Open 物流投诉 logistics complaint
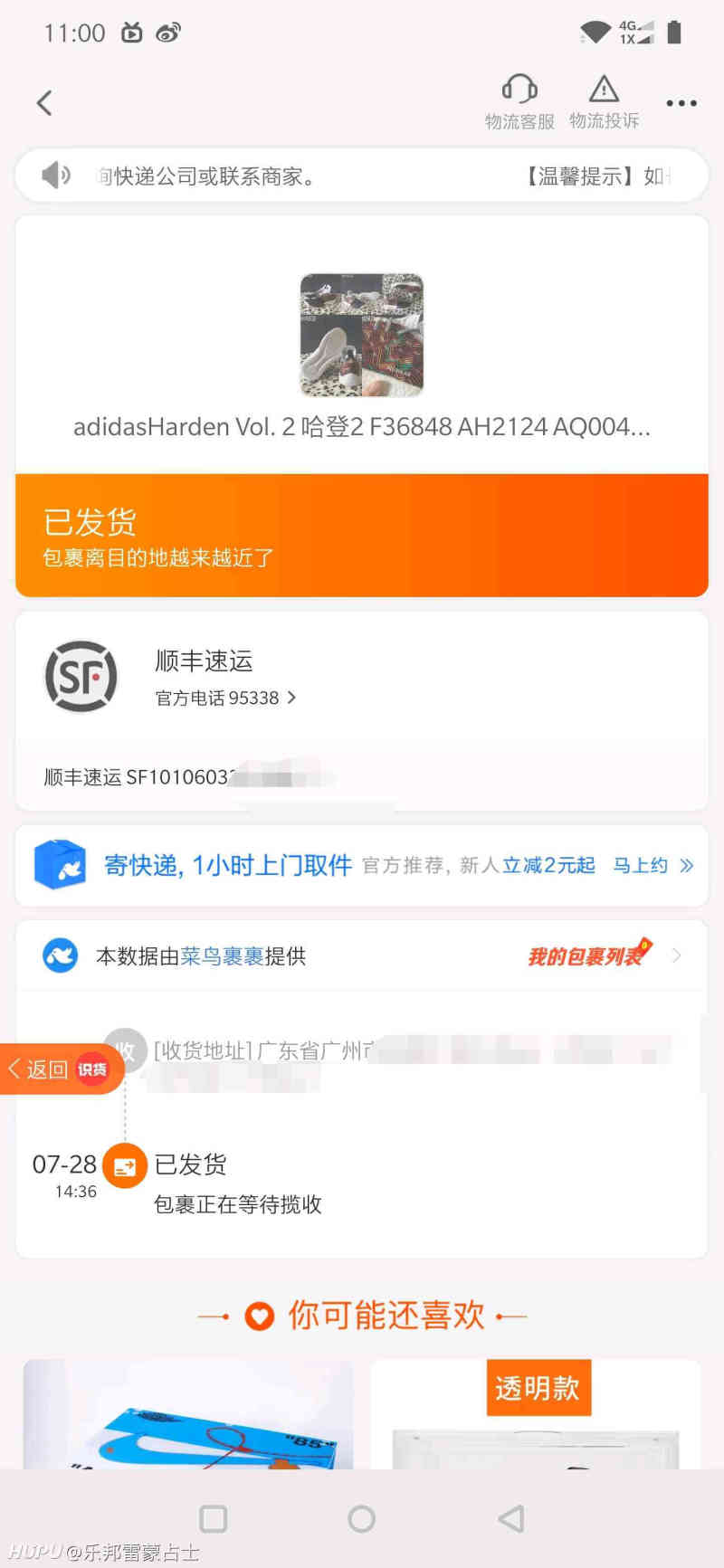 click(604, 101)
